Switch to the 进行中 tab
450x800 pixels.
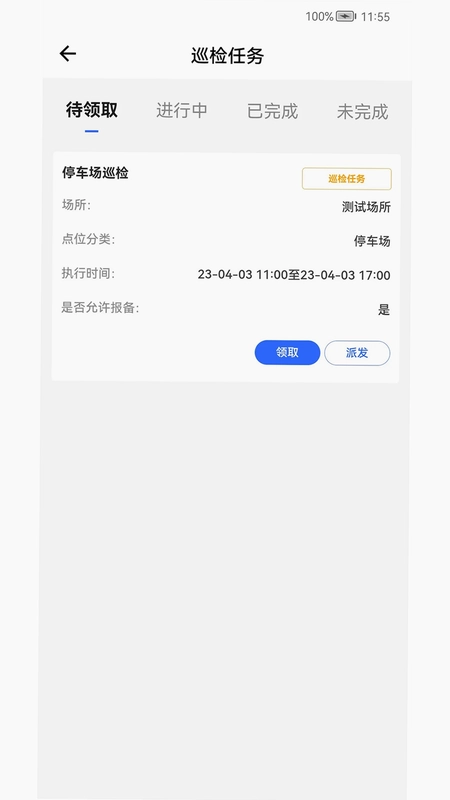point(182,110)
